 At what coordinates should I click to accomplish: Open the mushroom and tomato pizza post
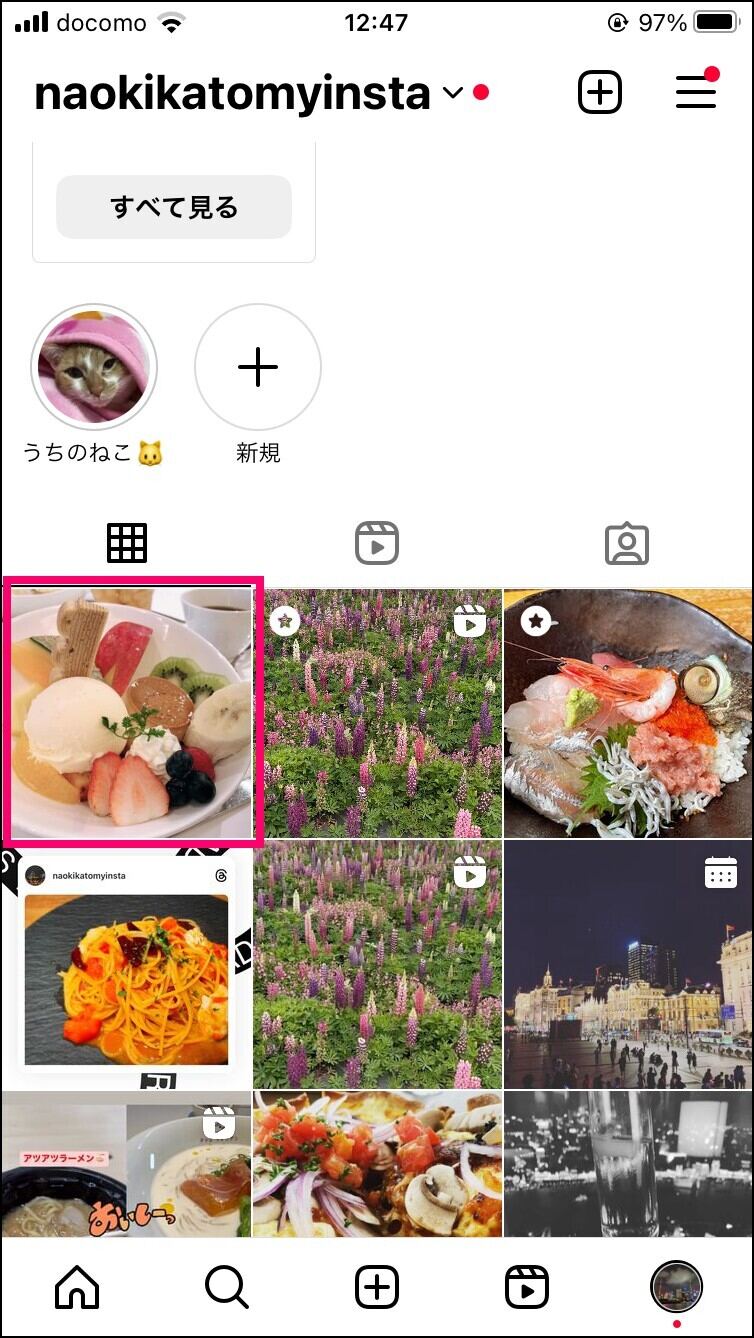coord(377,1164)
